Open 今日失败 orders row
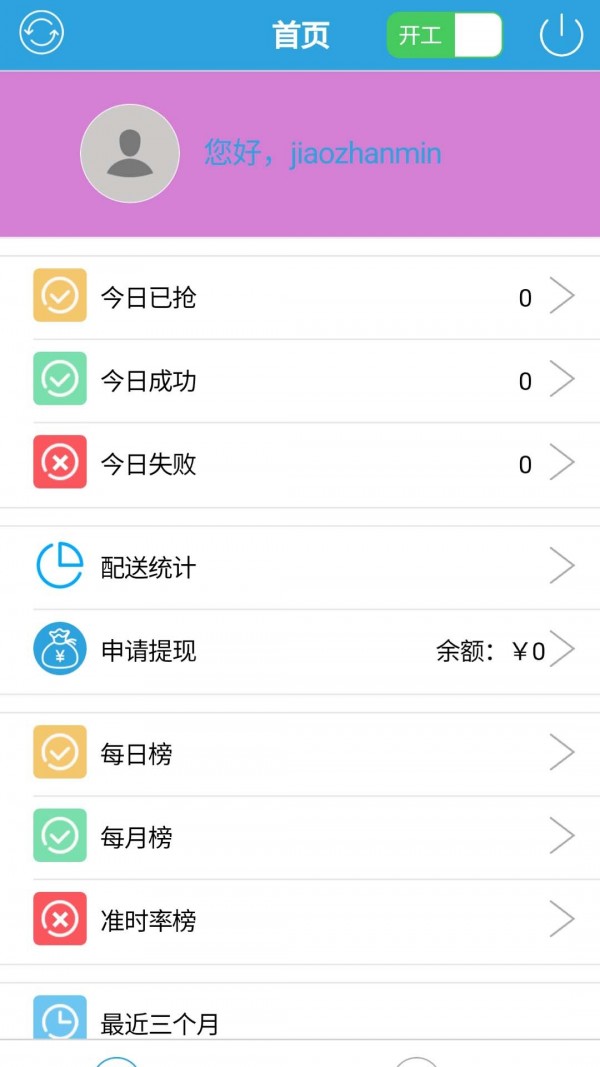600x1067 pixels. click(x=300, y=464)
